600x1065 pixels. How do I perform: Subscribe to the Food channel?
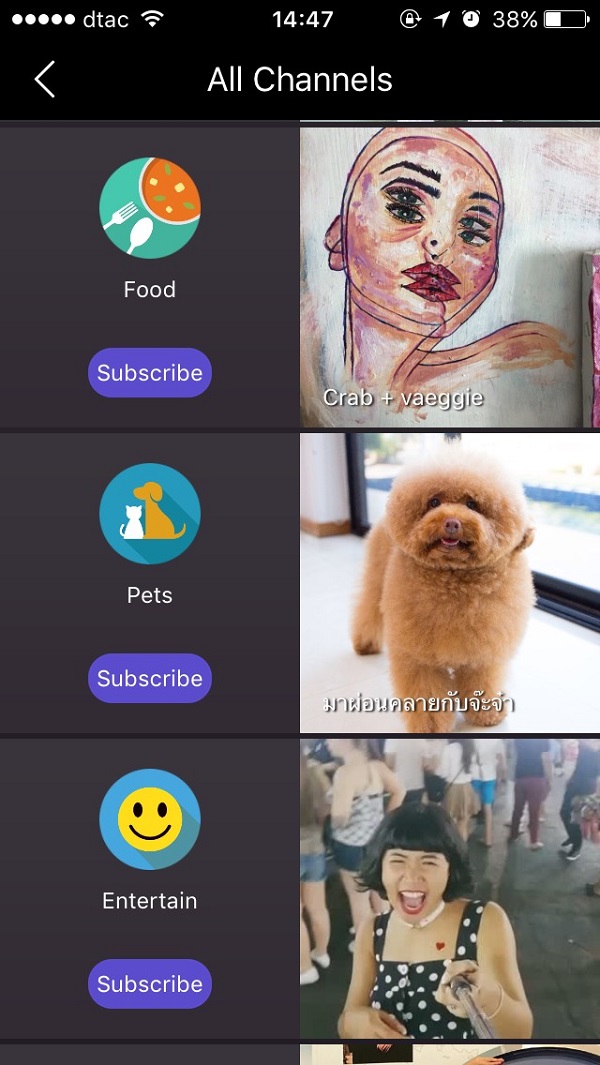point(150,373)
